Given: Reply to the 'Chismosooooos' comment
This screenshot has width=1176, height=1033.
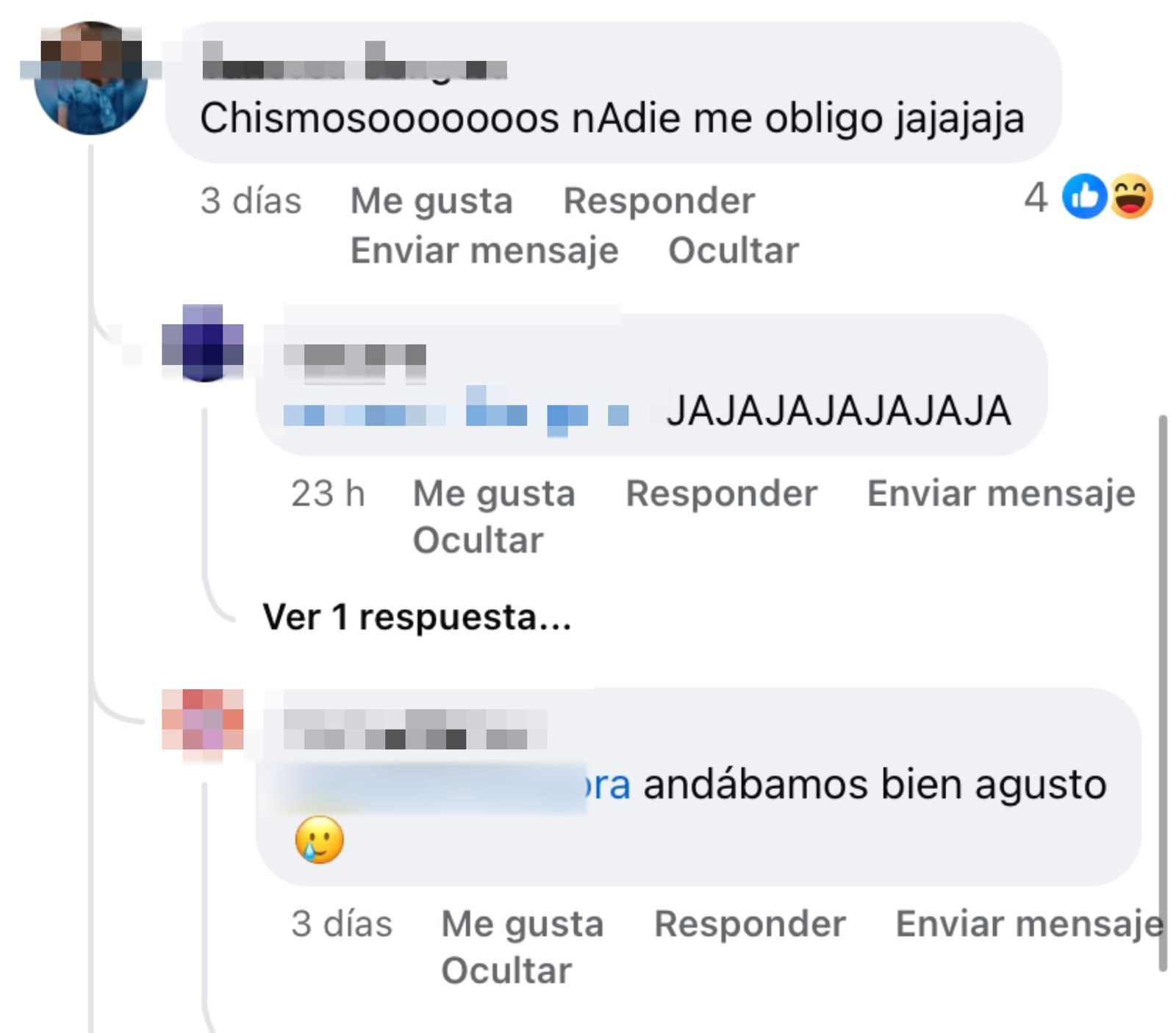Looking at the screenshot, I should [x=659, y=201].
